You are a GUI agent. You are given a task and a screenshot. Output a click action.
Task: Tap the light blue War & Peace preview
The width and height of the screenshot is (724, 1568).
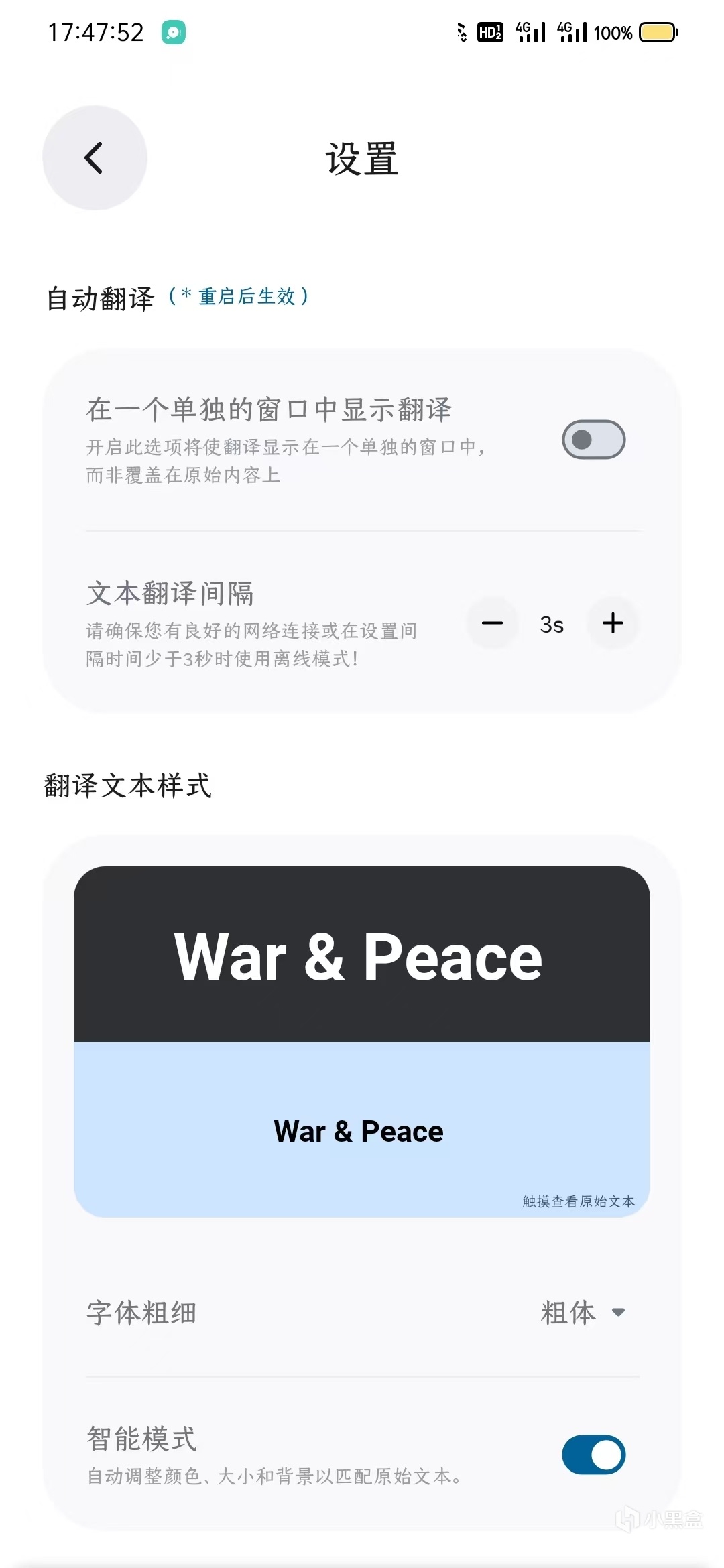click(361, 1130)
